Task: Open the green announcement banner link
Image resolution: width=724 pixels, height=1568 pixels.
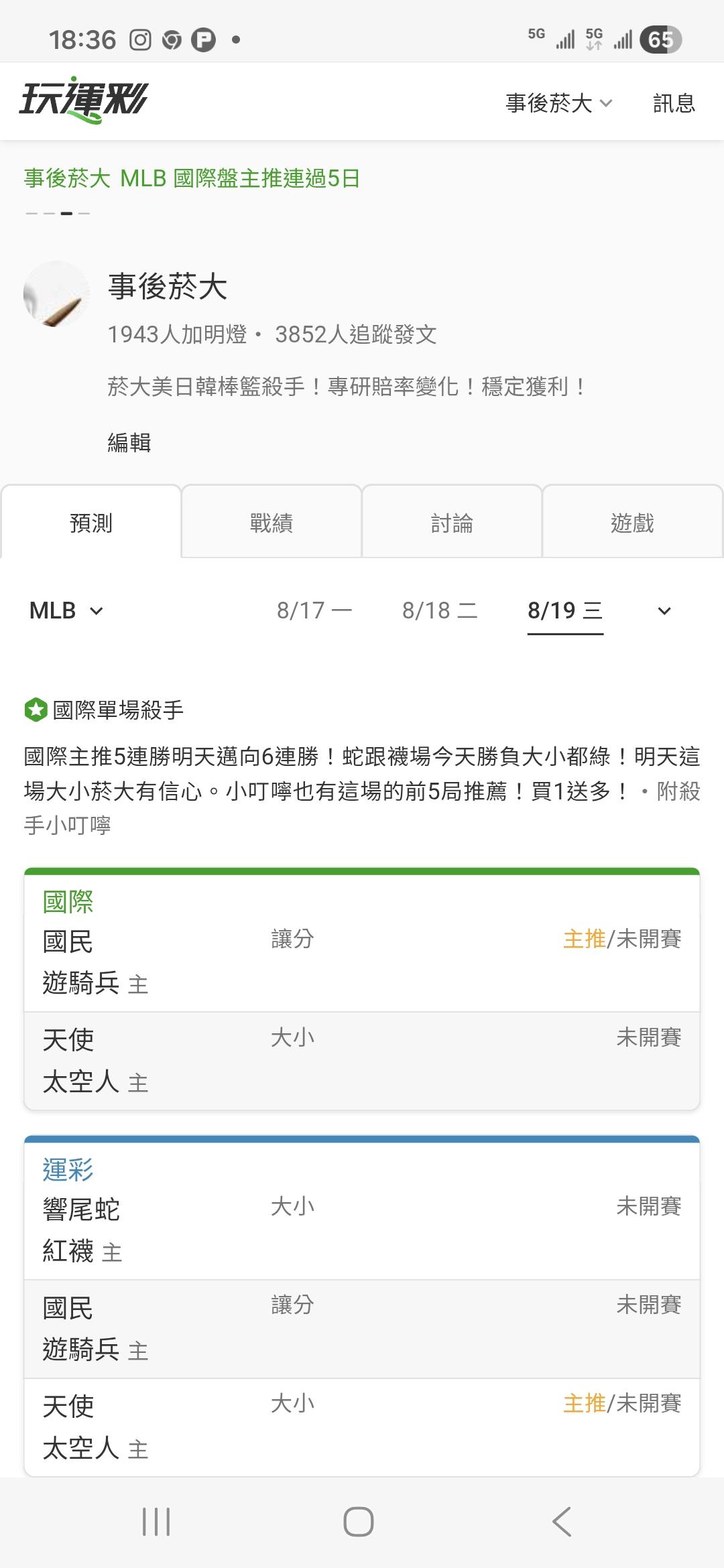Action: (192, 178)
